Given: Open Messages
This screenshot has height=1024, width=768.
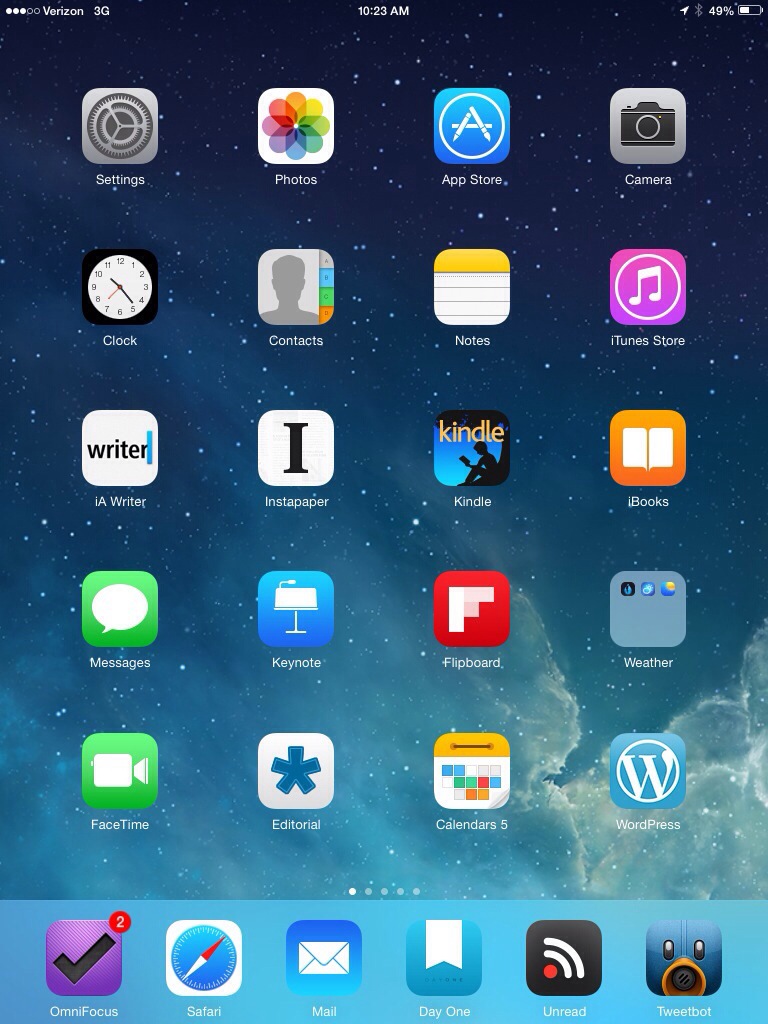Looking at the screenshot, I should point(120,609).
